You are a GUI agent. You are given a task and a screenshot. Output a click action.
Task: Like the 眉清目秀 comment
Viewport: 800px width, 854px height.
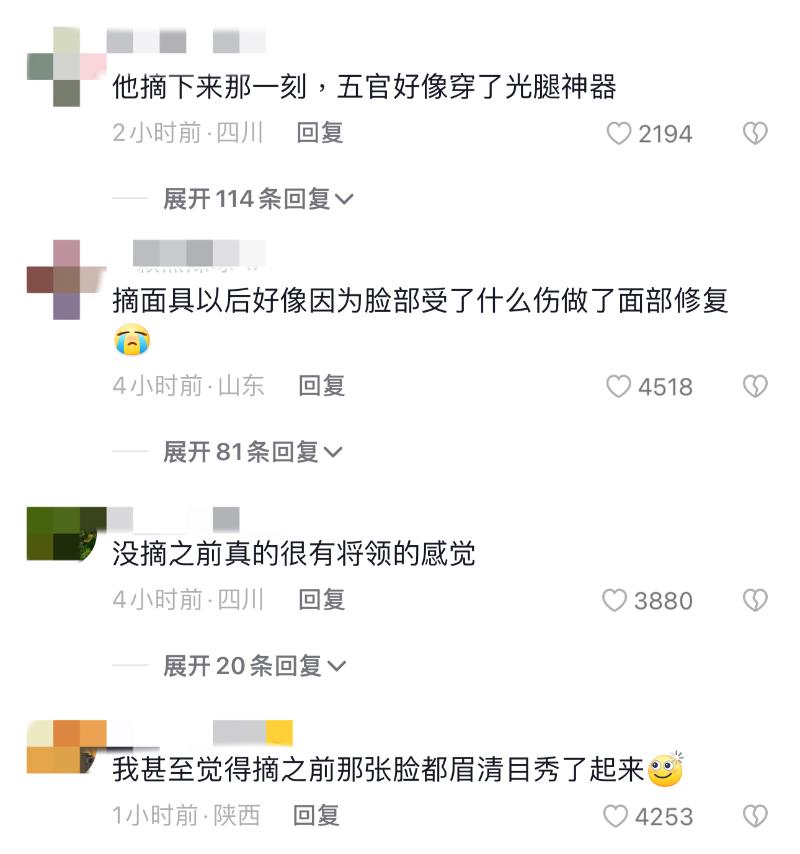coord(616,816)
